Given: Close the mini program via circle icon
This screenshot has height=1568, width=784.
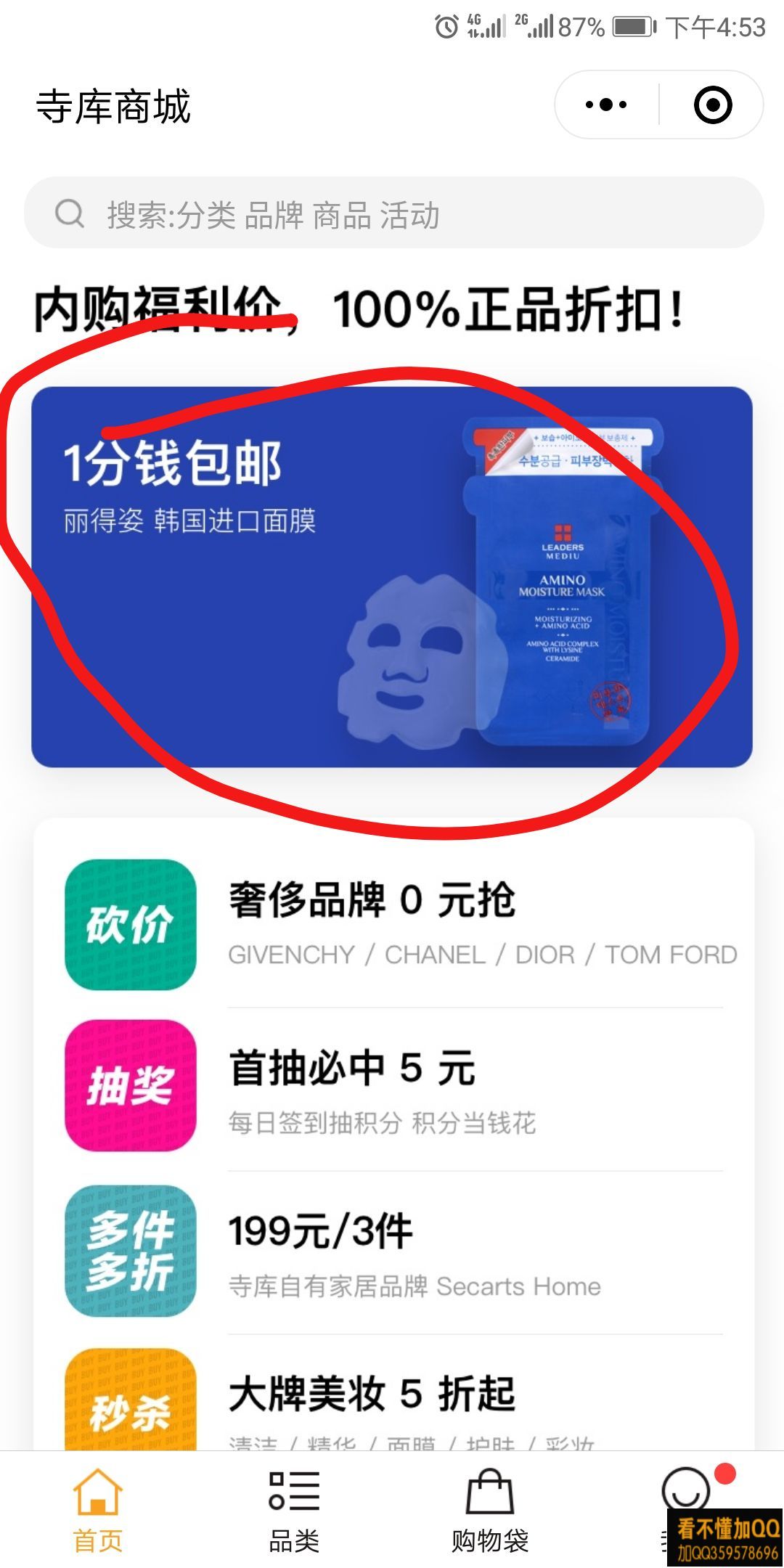Looking at the screenshot, I should pyautogui.click(x=713, y=105).
